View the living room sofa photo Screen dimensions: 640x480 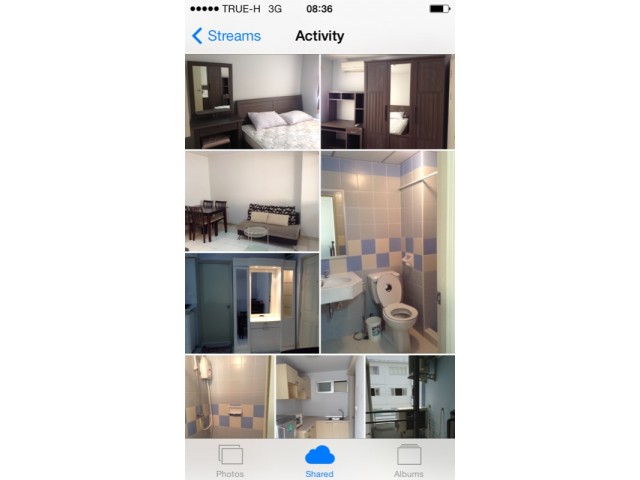coord(251,201)
